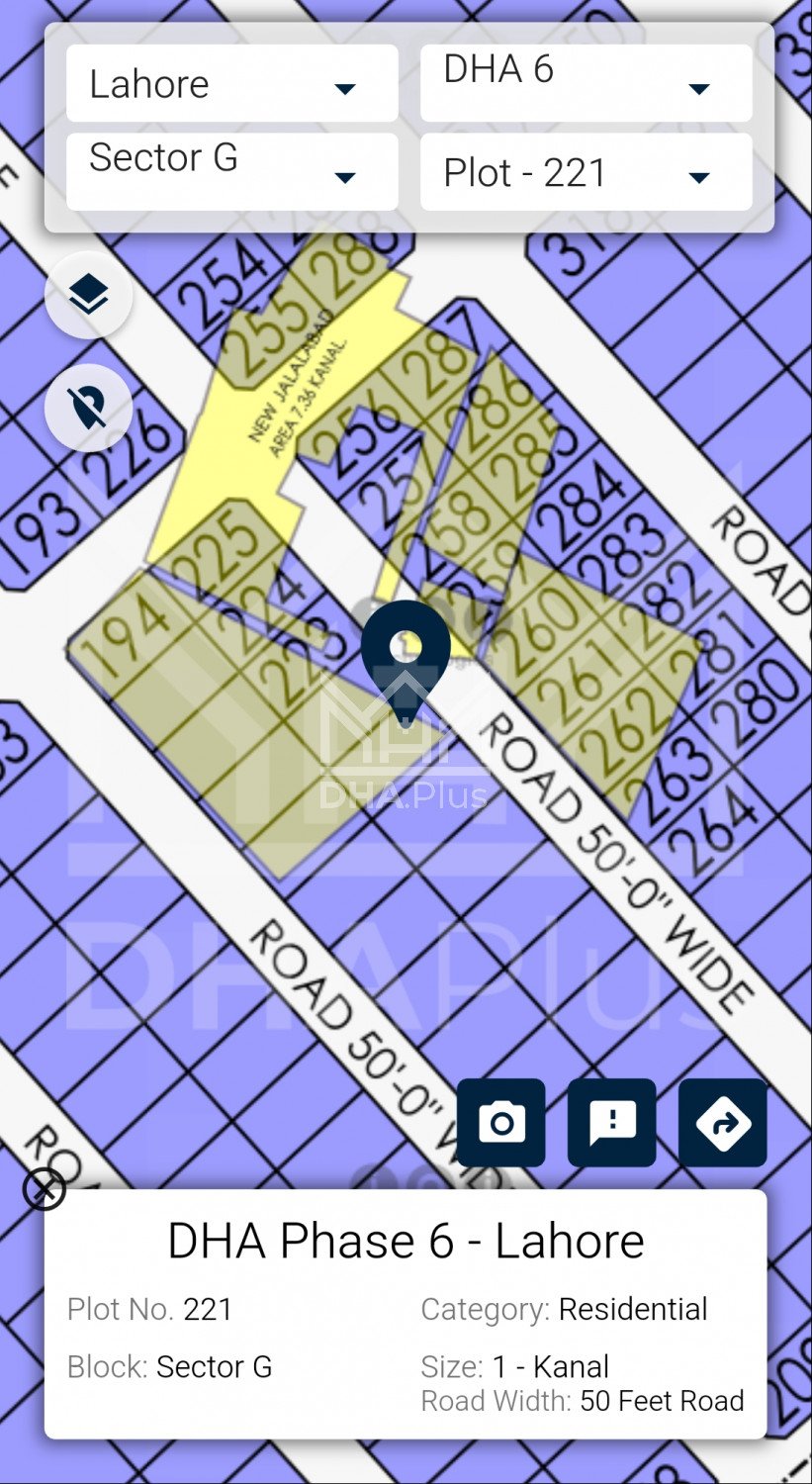Viewport: 812px width, 1484px height.
Task: Close the plot details card
Action: click(45, 1188)
